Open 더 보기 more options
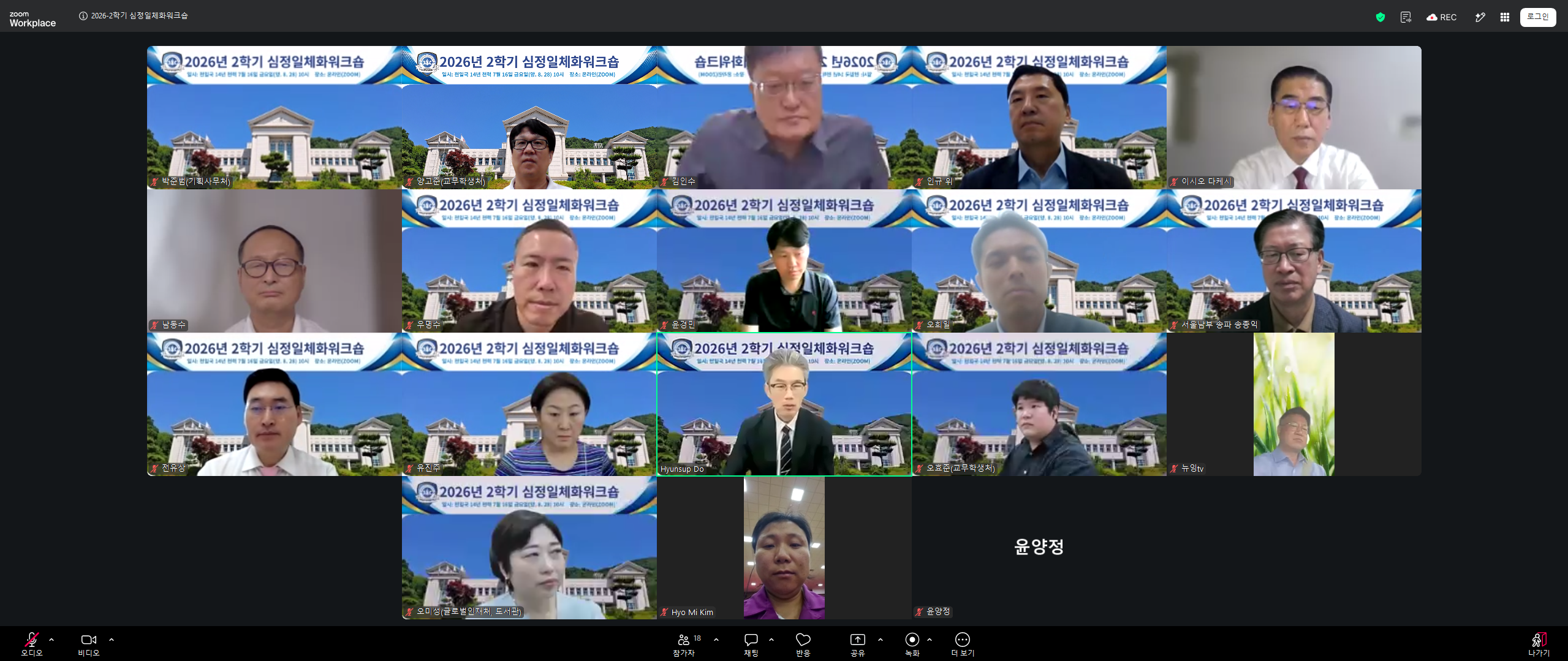Screen dimensions: 1568x661 tap(963, 644)
